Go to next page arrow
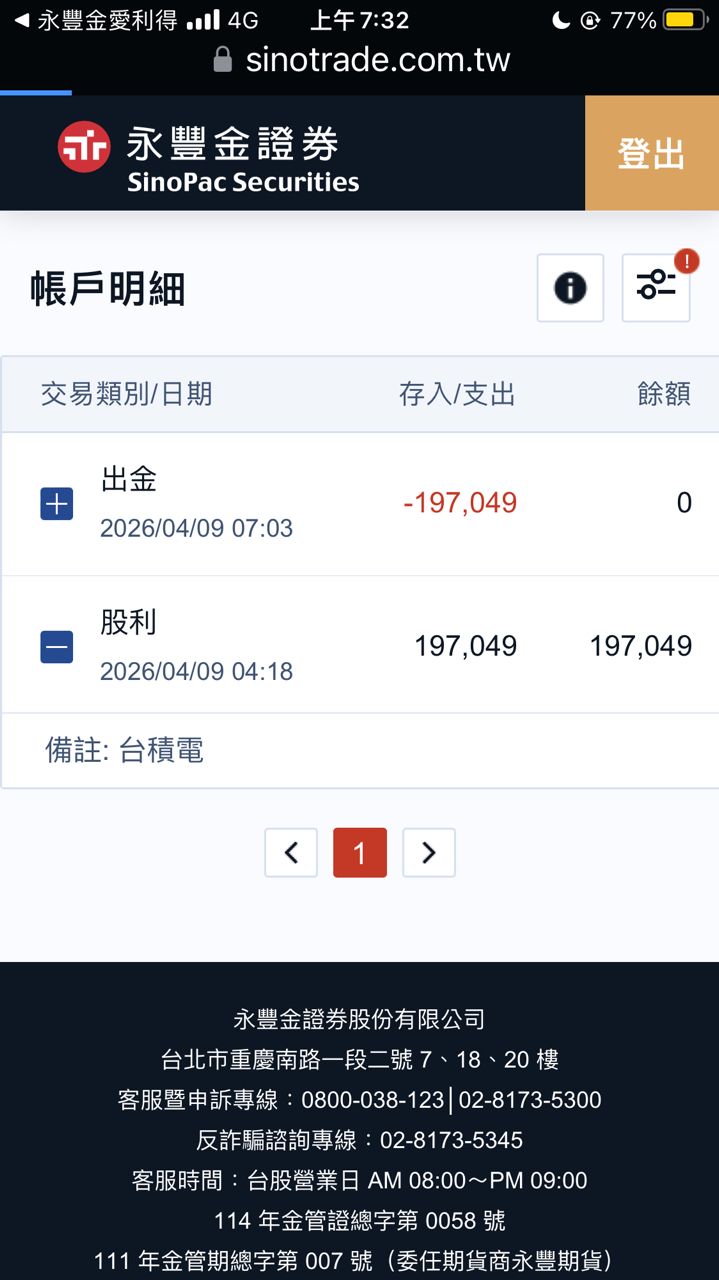 (x=429, y=853)
